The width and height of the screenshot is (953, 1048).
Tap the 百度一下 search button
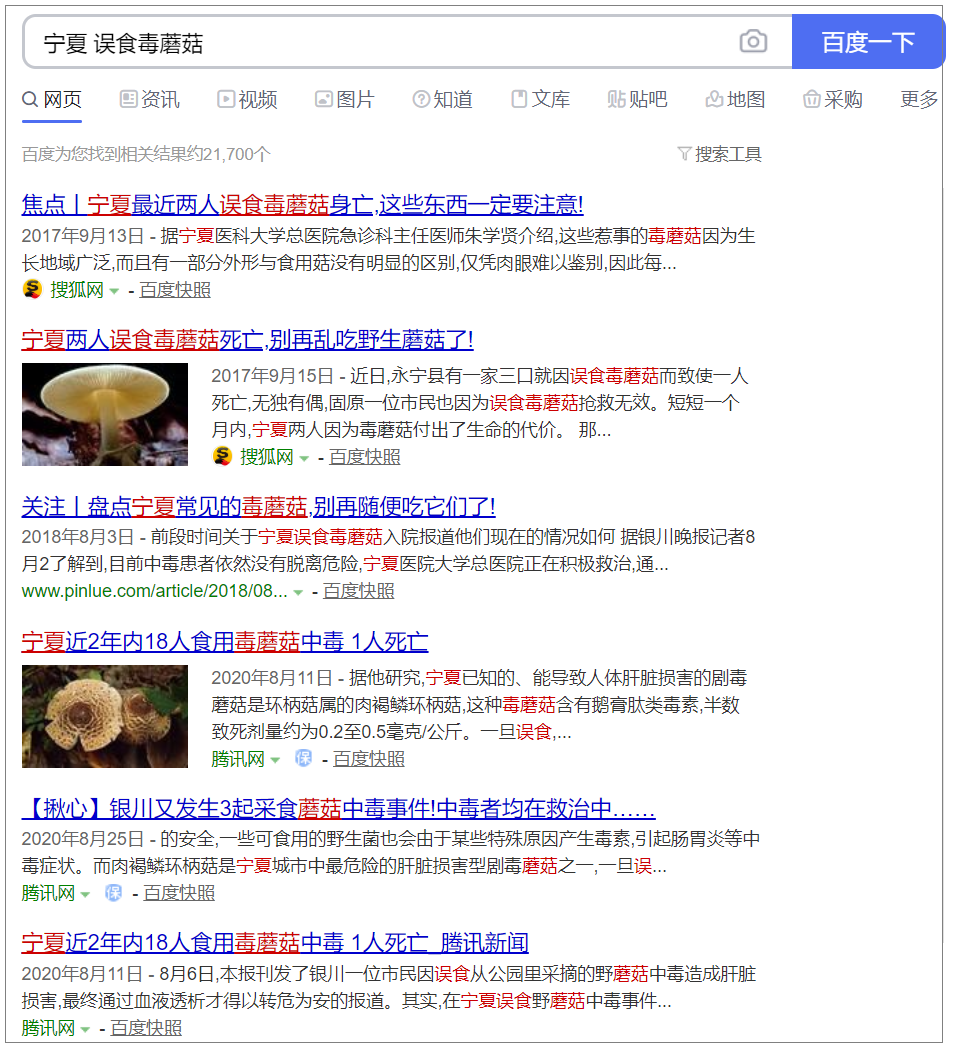[867, 42]
